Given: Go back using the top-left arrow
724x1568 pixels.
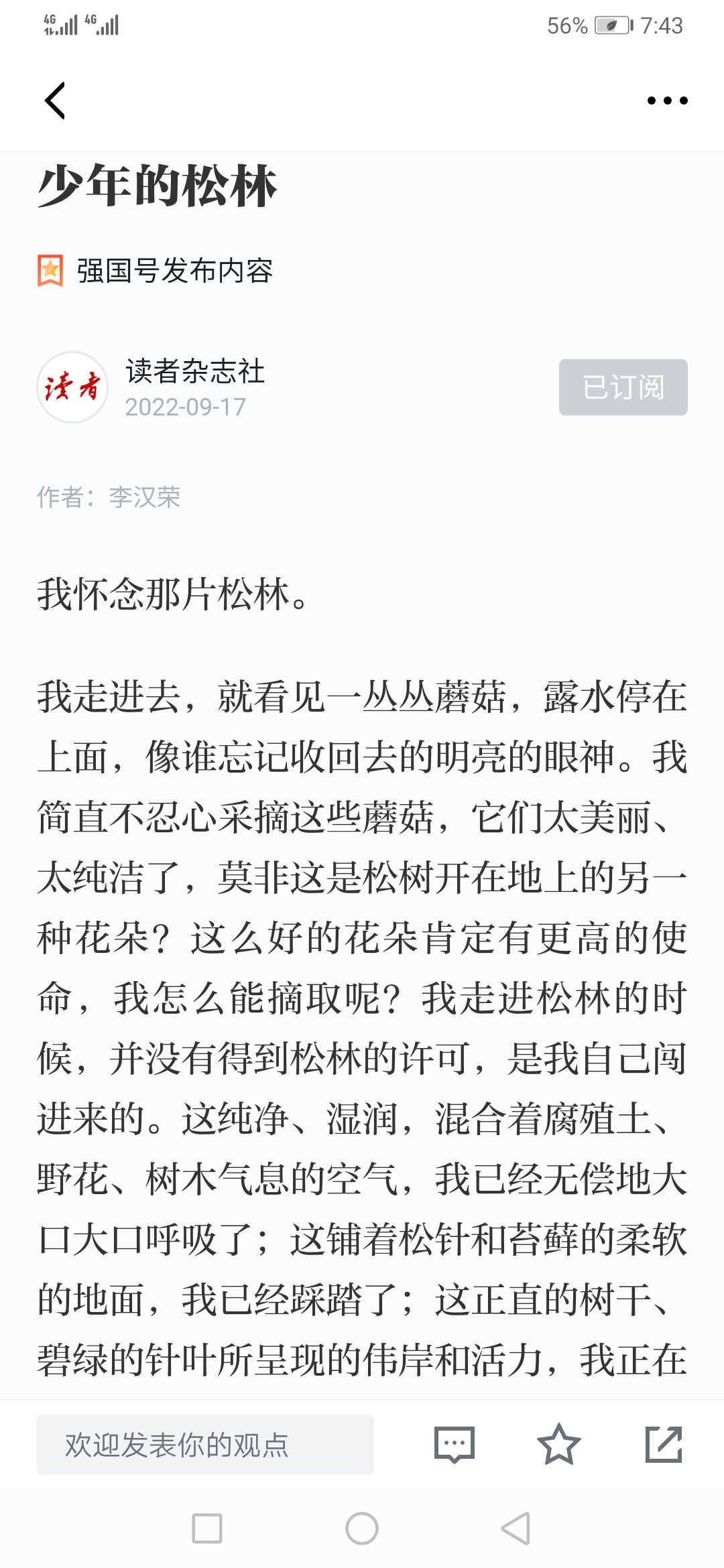Looking at the screenshot, I should click(55, 101).
